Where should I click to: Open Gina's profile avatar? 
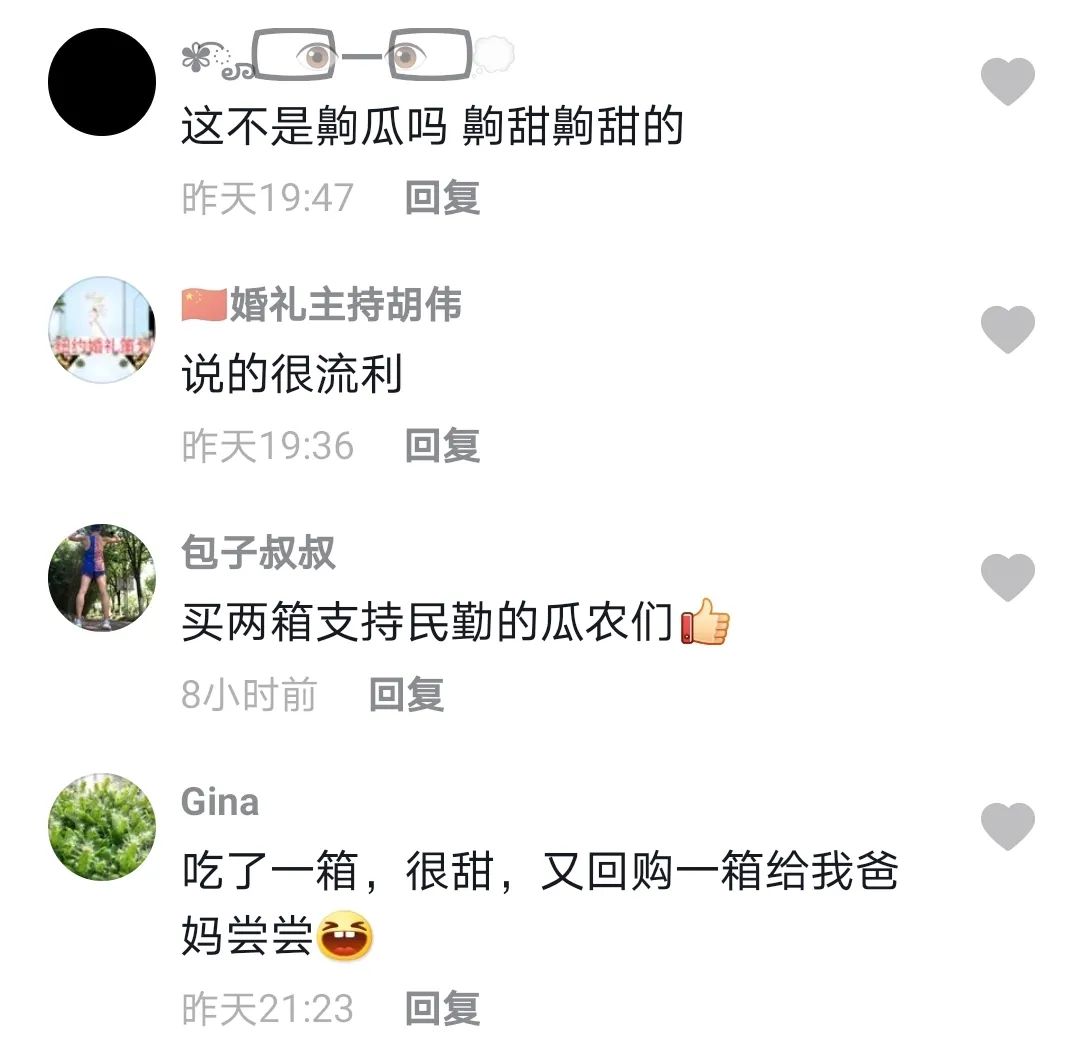[x=102, y=826]
